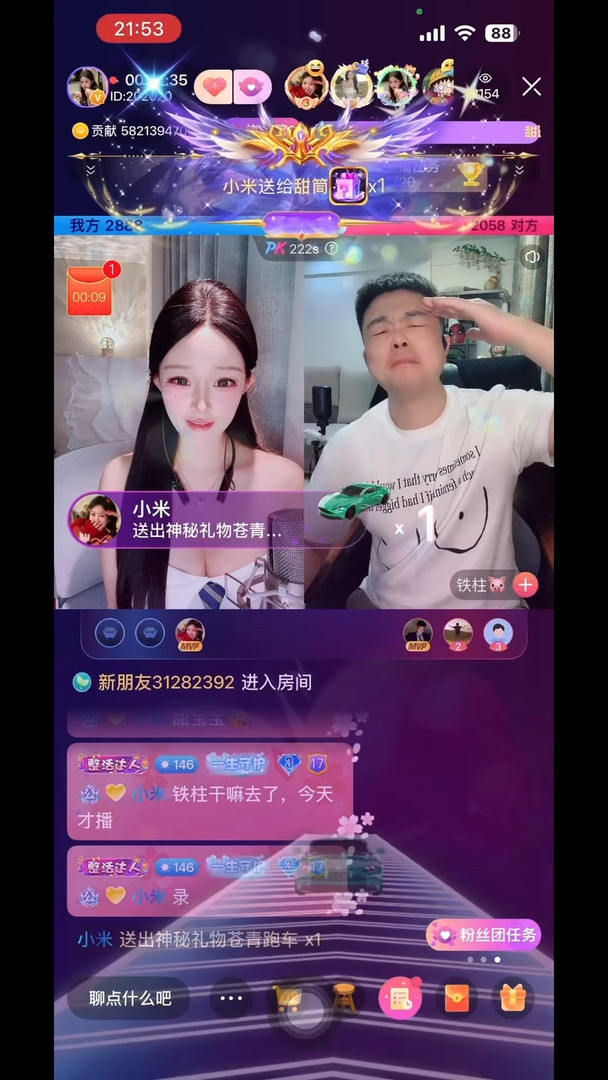View our side's MVP contributor
The height and width of the screenshot is (1080, 608).
pyautogui.click(x=189, y=633)
